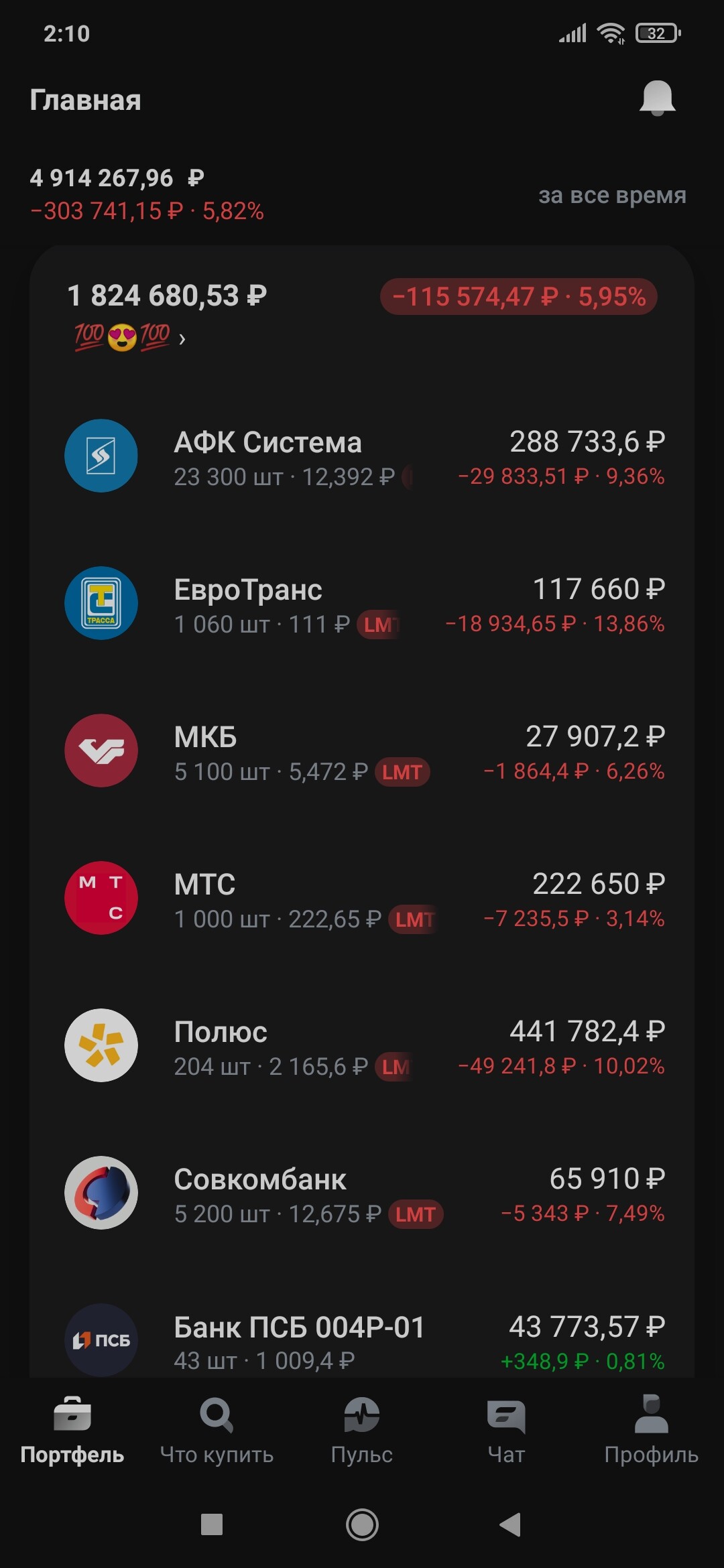
Task: Tap the system back button
Action: [x=511, y=1524]
